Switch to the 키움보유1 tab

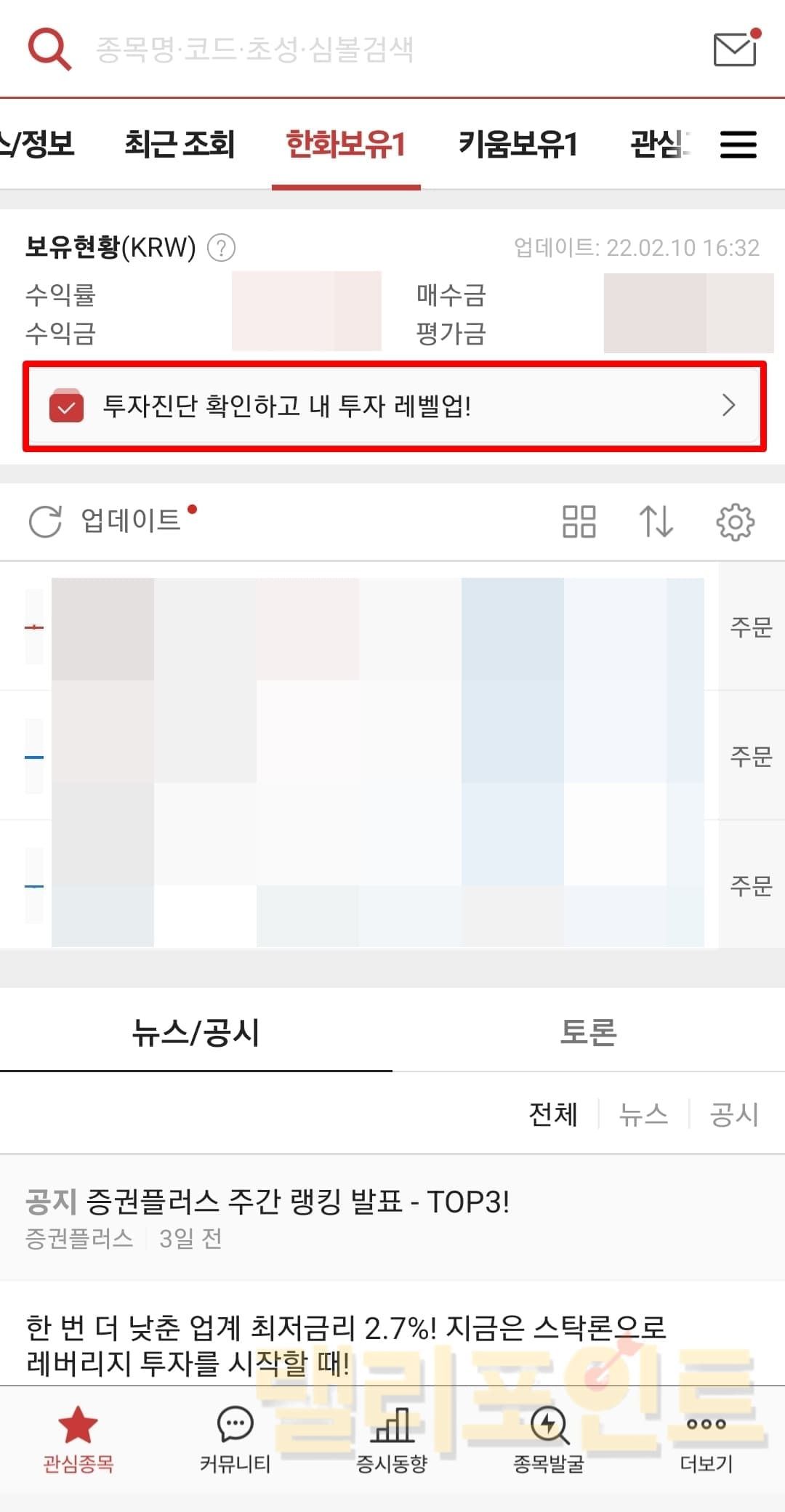(x=518, y=143)
